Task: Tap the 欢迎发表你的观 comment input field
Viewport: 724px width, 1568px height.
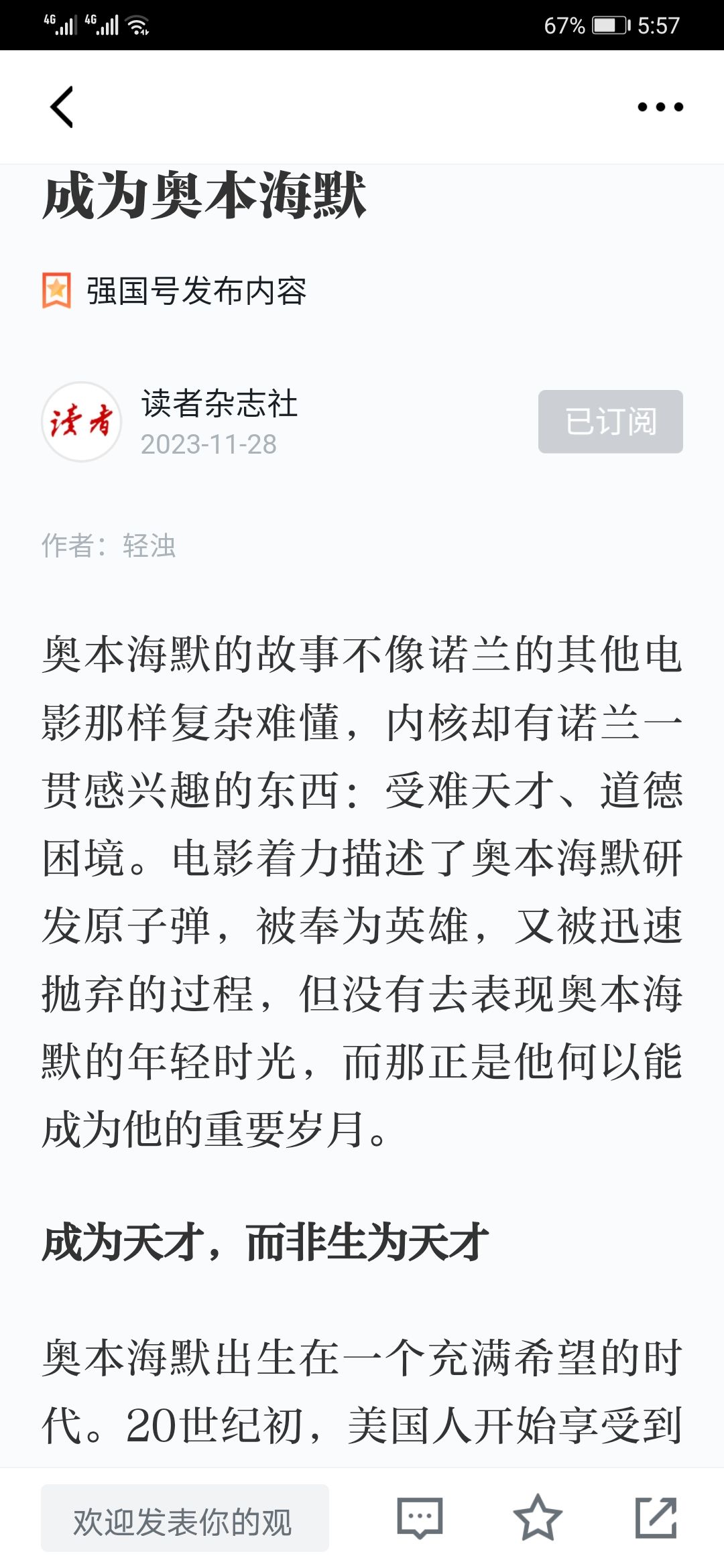Action: 185,1518
